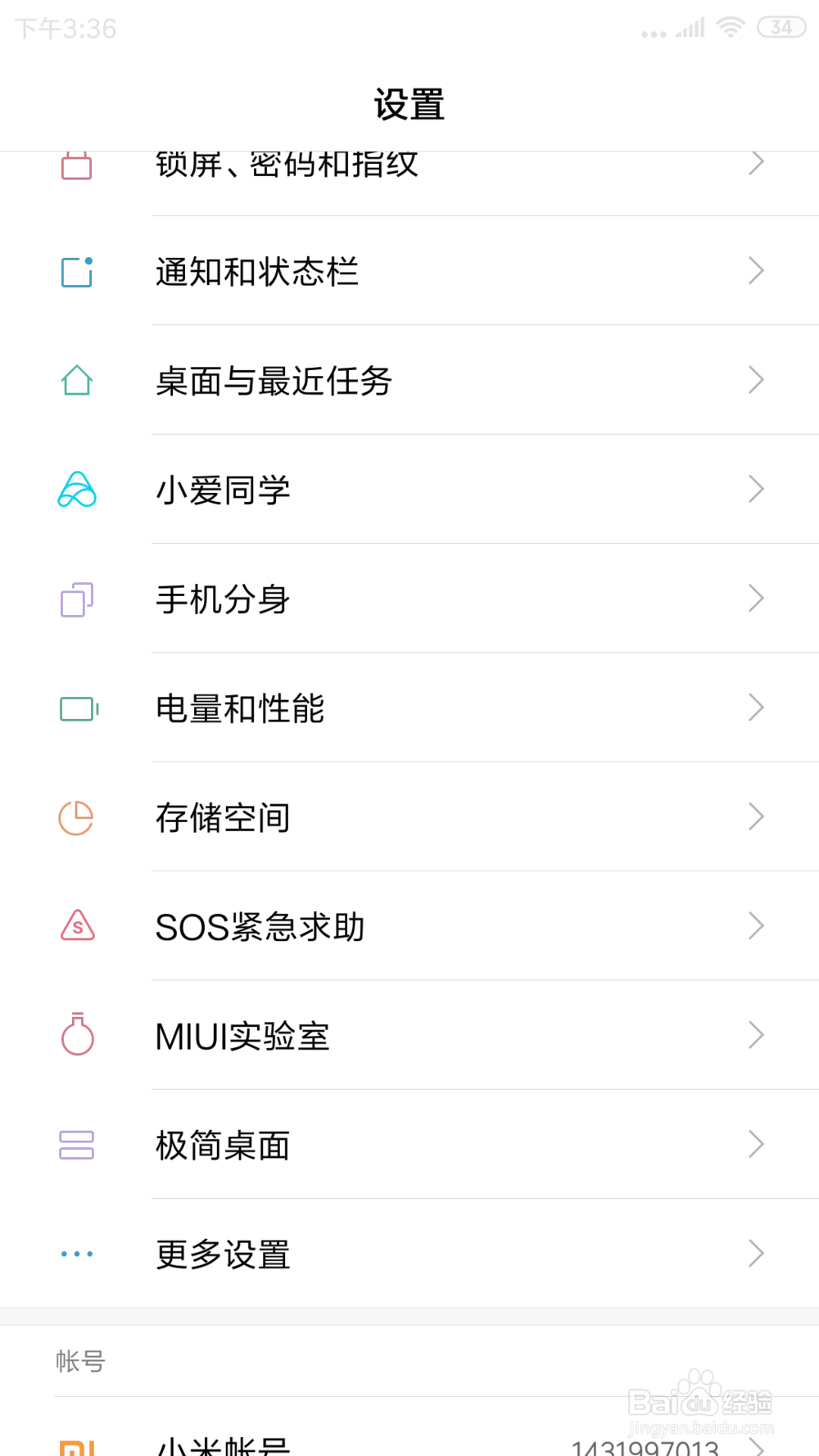Image resolution: width=819 pixels, height=1456 pixels.
Task: Tap the home screen icon for 桌面与最近任务
Action: click(x=76, y=380)
